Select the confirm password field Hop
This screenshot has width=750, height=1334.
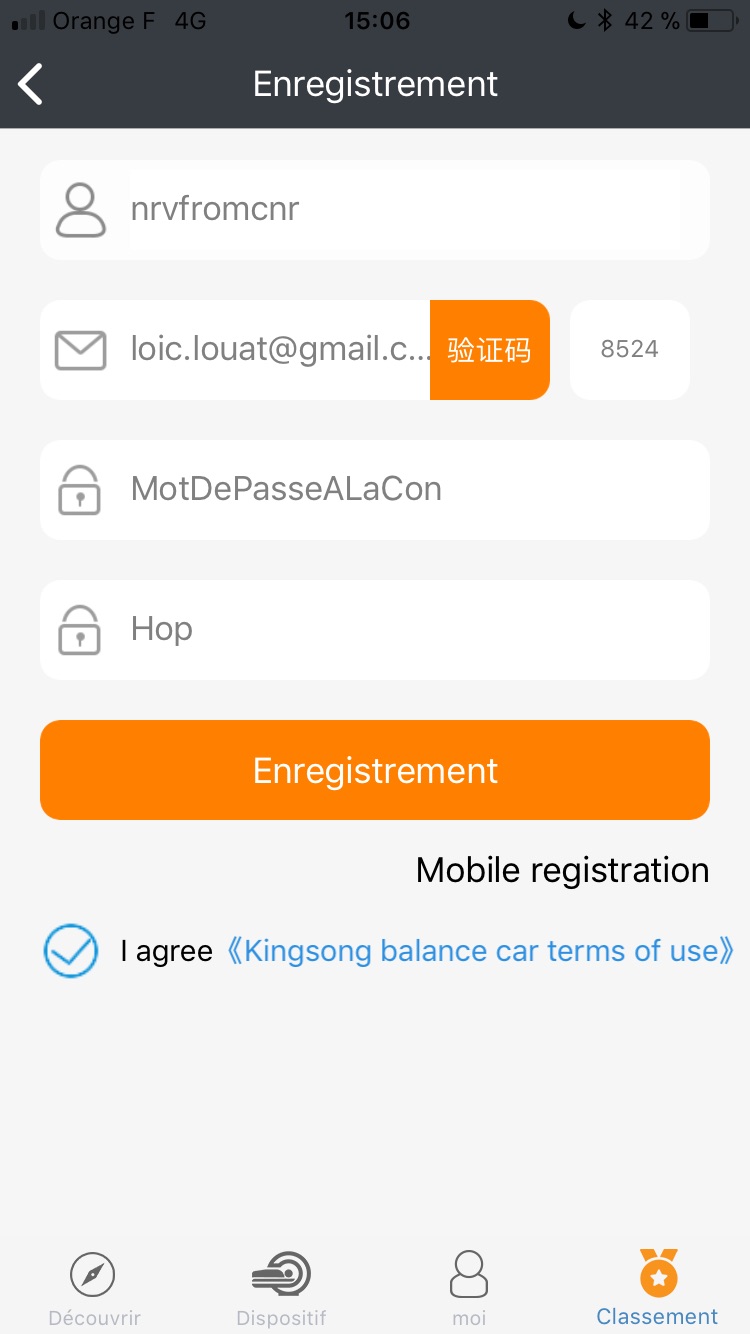[x=375, y=630]
